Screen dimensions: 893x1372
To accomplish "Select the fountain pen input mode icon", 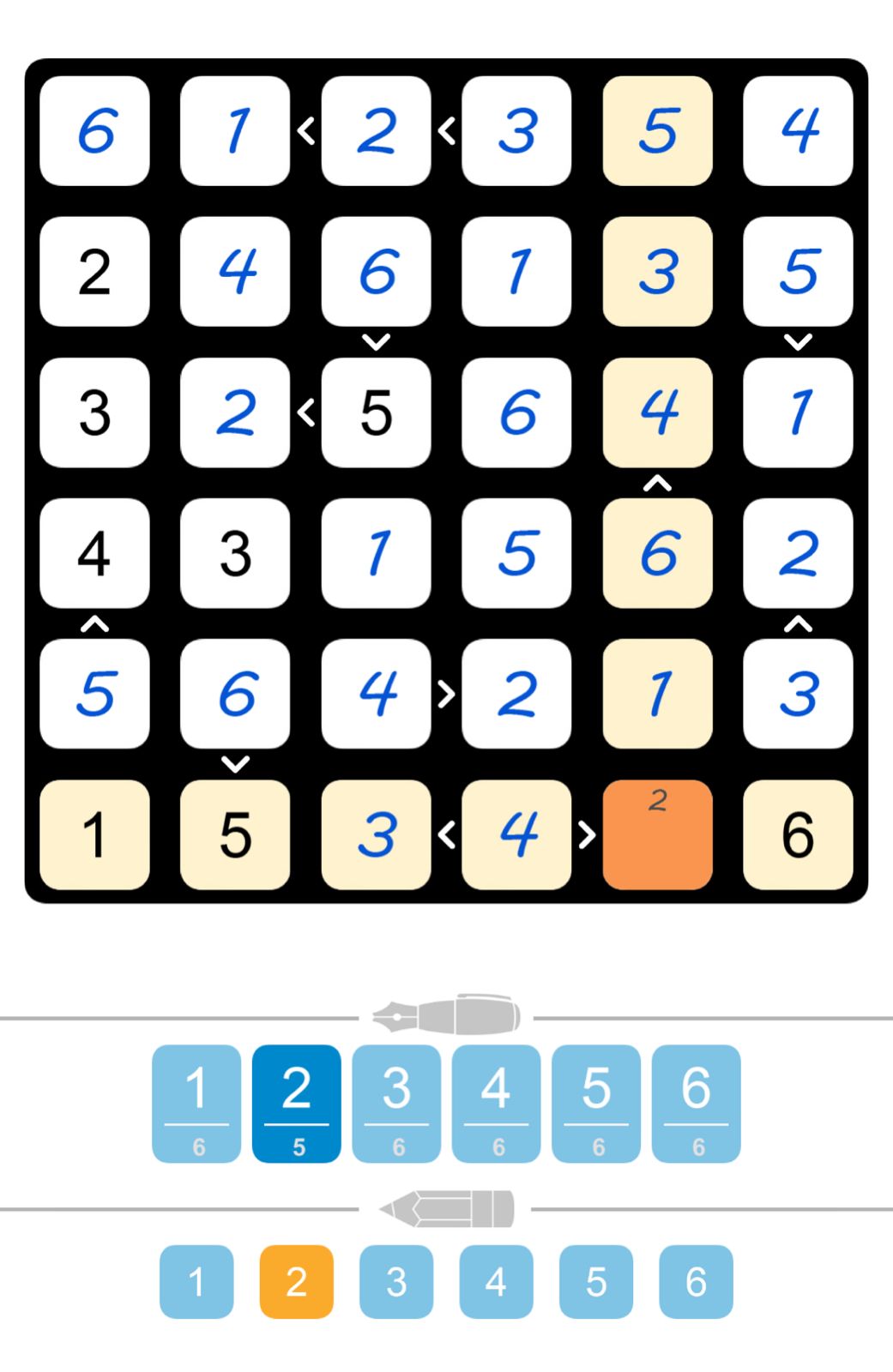I will [x=446, y=1015].
